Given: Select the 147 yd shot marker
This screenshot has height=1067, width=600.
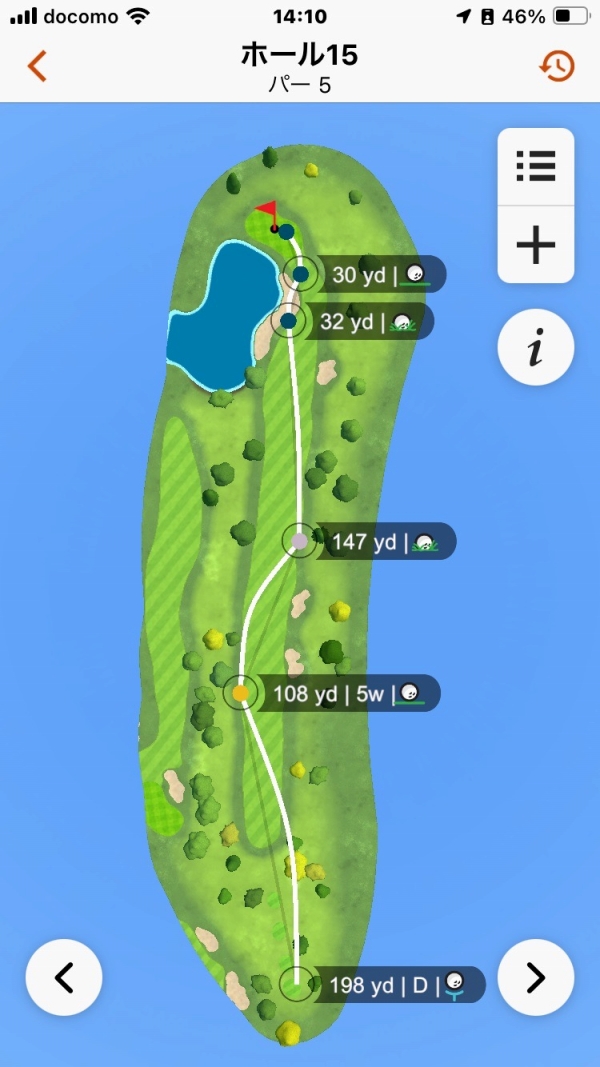Looking at the screenshot, I should [299, 541].
